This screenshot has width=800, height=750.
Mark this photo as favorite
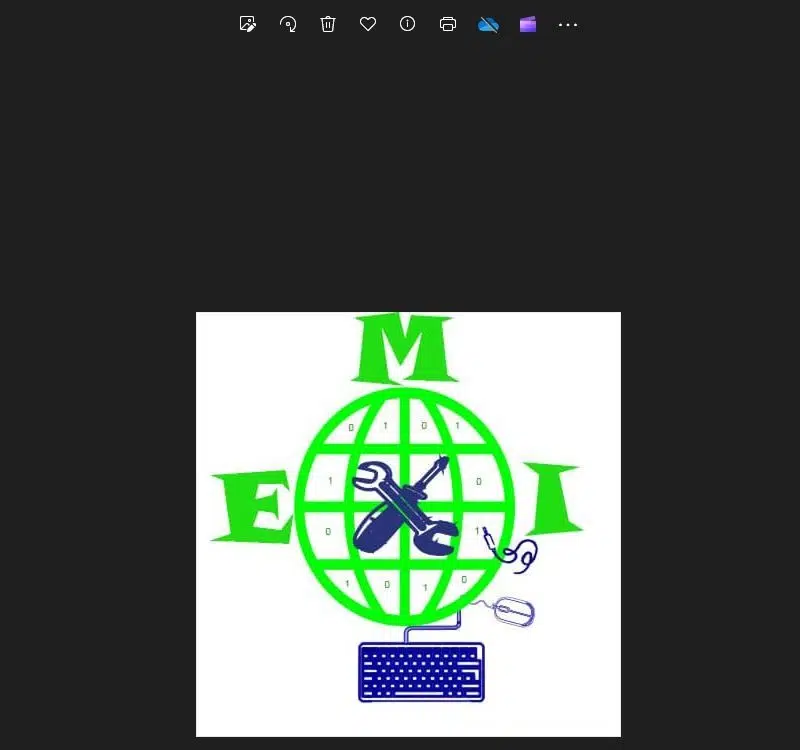[368, 24]
